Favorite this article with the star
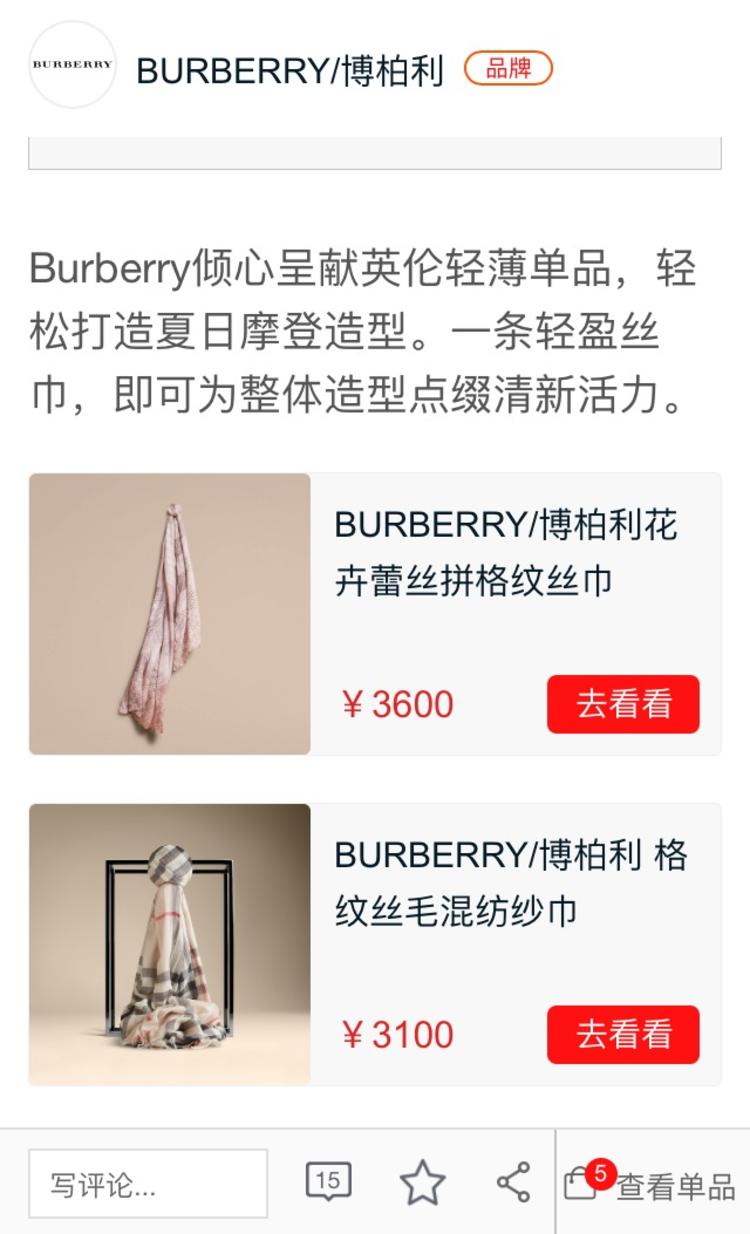The height and width of the screenshot is (1234, 750). 422,1183
